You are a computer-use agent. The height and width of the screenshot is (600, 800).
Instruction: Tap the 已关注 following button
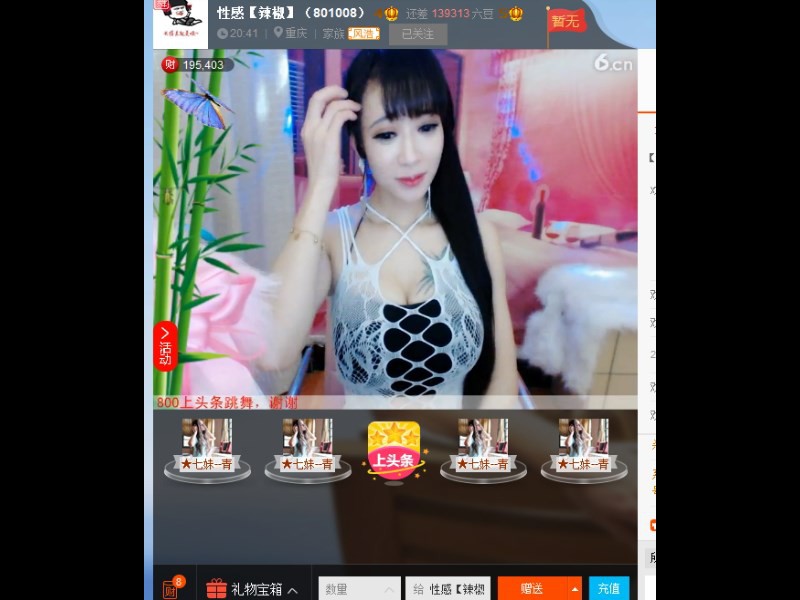pyautogui.click(x=417, y=33)
